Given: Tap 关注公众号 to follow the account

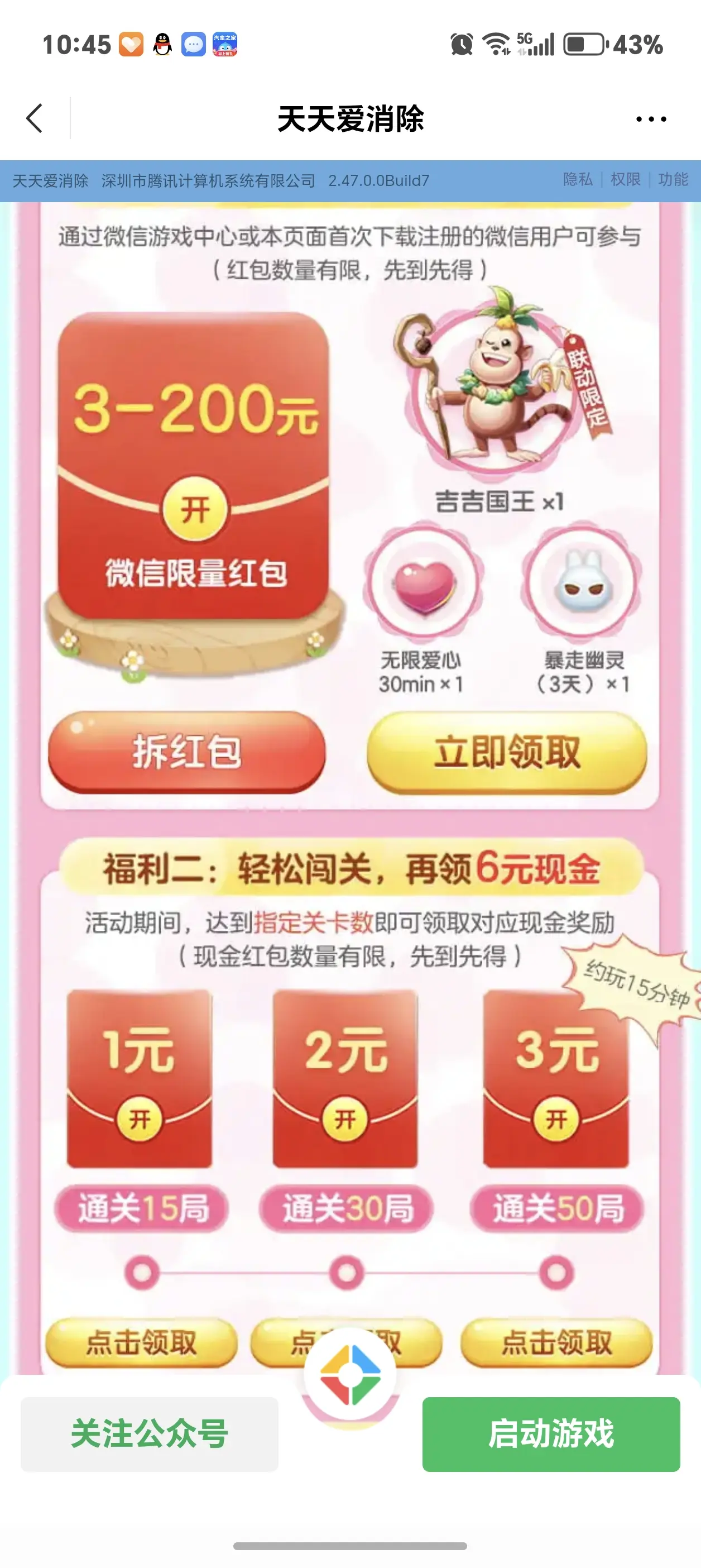Looking at the screenshot, I should [x=150, y=1434].
